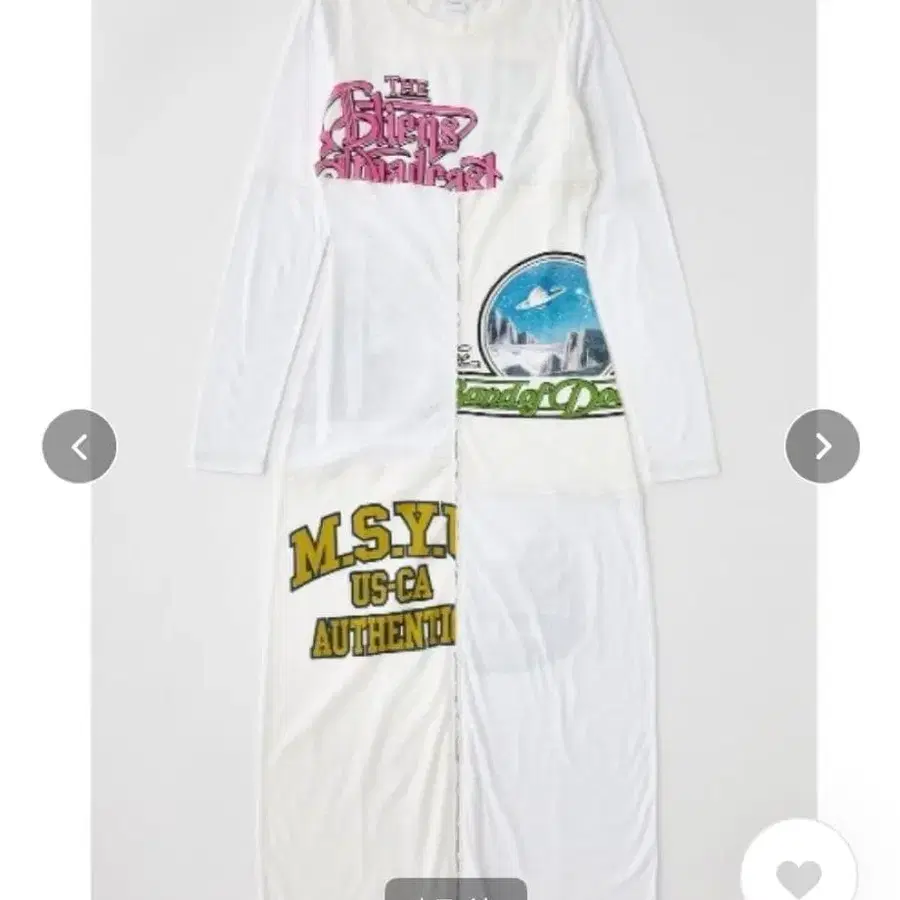Show the next product photo
900x900 pixels.
click(x=822, y=446)
